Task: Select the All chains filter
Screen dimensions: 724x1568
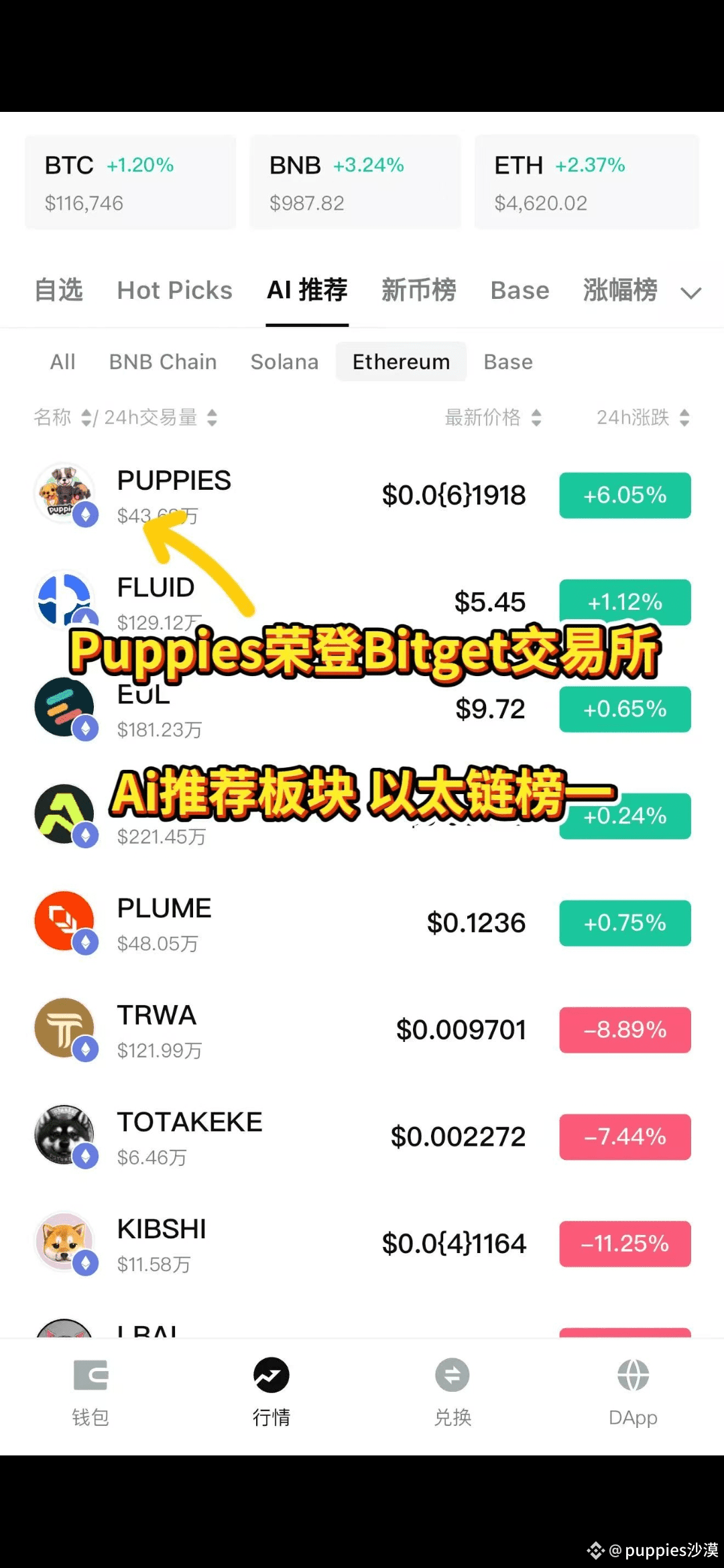Action: point(62,362)
